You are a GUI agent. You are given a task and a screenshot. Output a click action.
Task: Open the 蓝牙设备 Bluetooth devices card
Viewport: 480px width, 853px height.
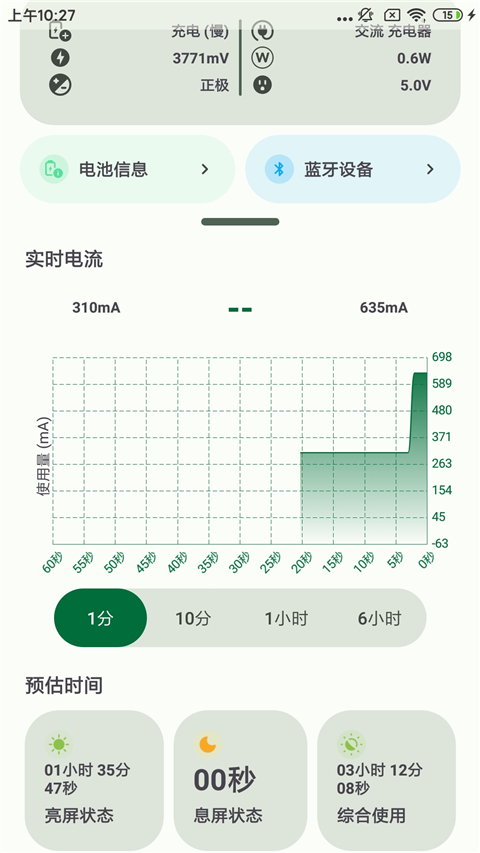tap(353, 169)
